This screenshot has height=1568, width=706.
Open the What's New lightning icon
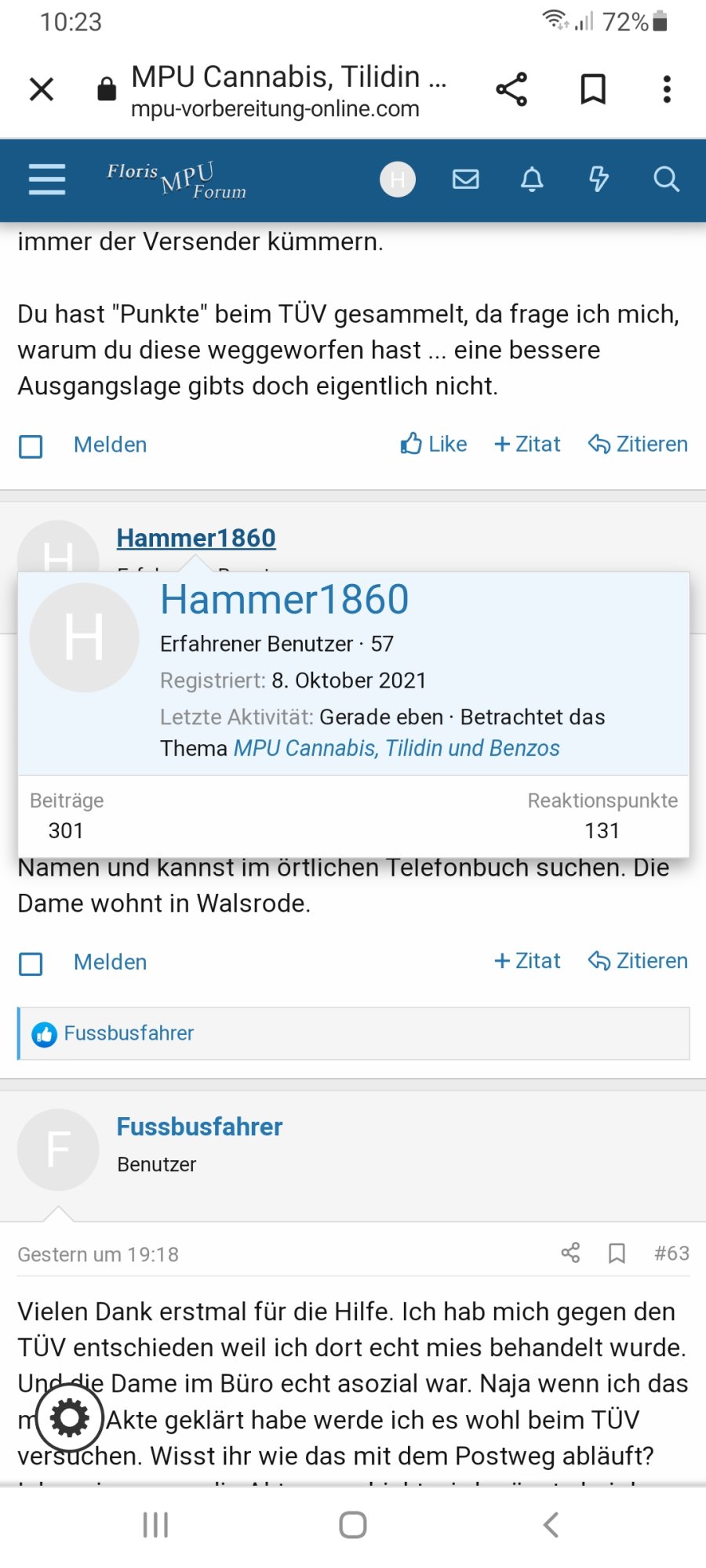tap(599, 180)
